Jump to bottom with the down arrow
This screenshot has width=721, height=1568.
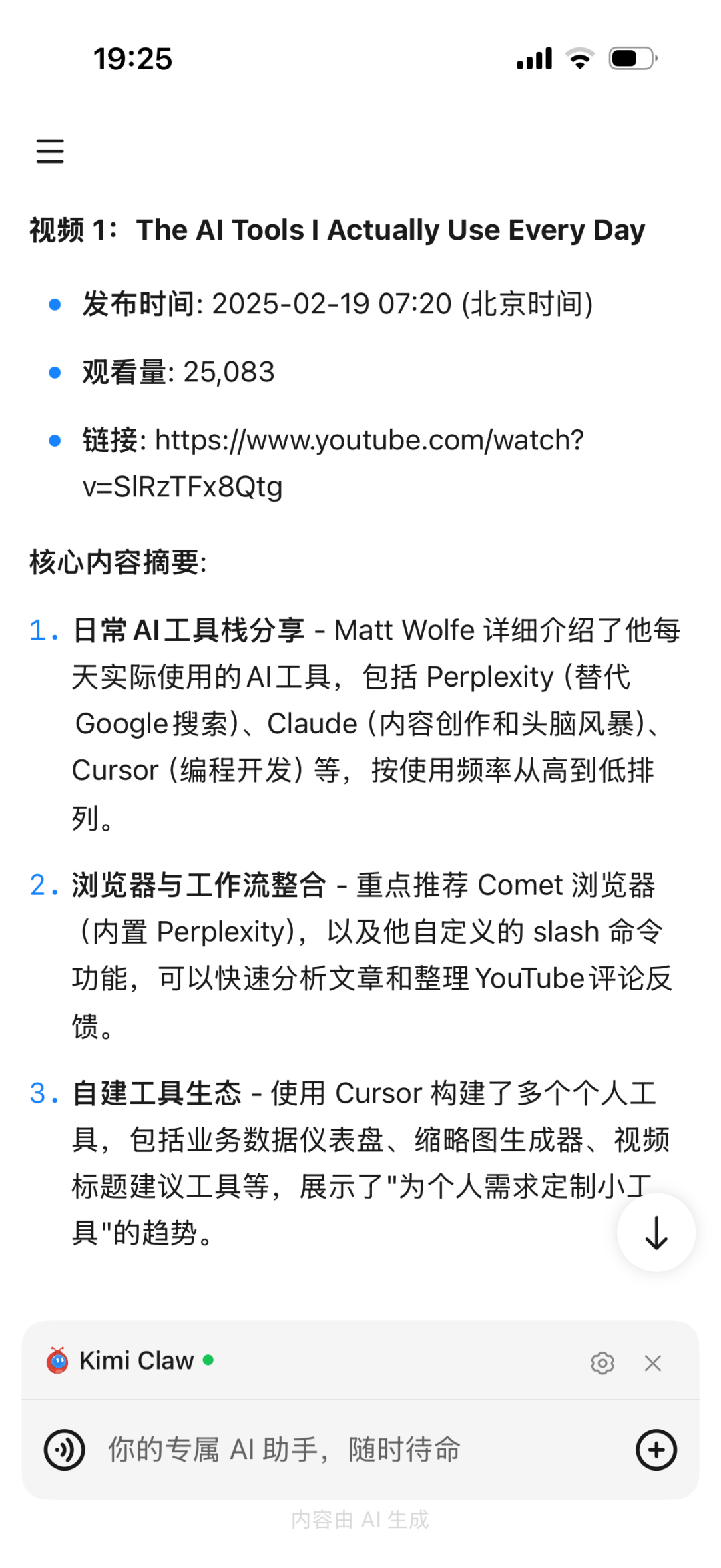point(656,1233)
